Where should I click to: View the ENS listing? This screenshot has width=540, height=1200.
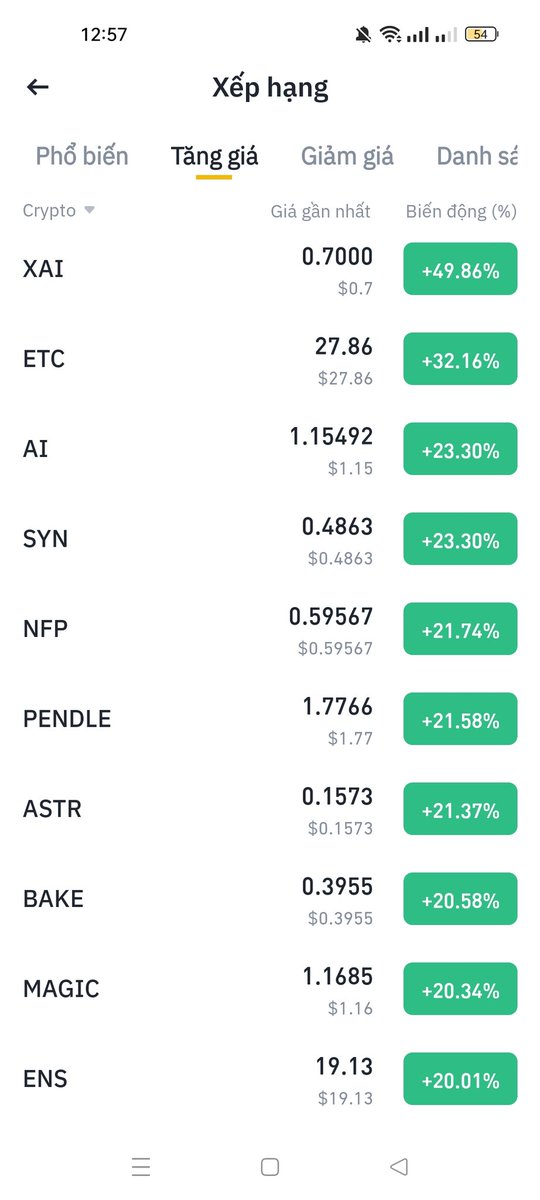click(270, 1079)
